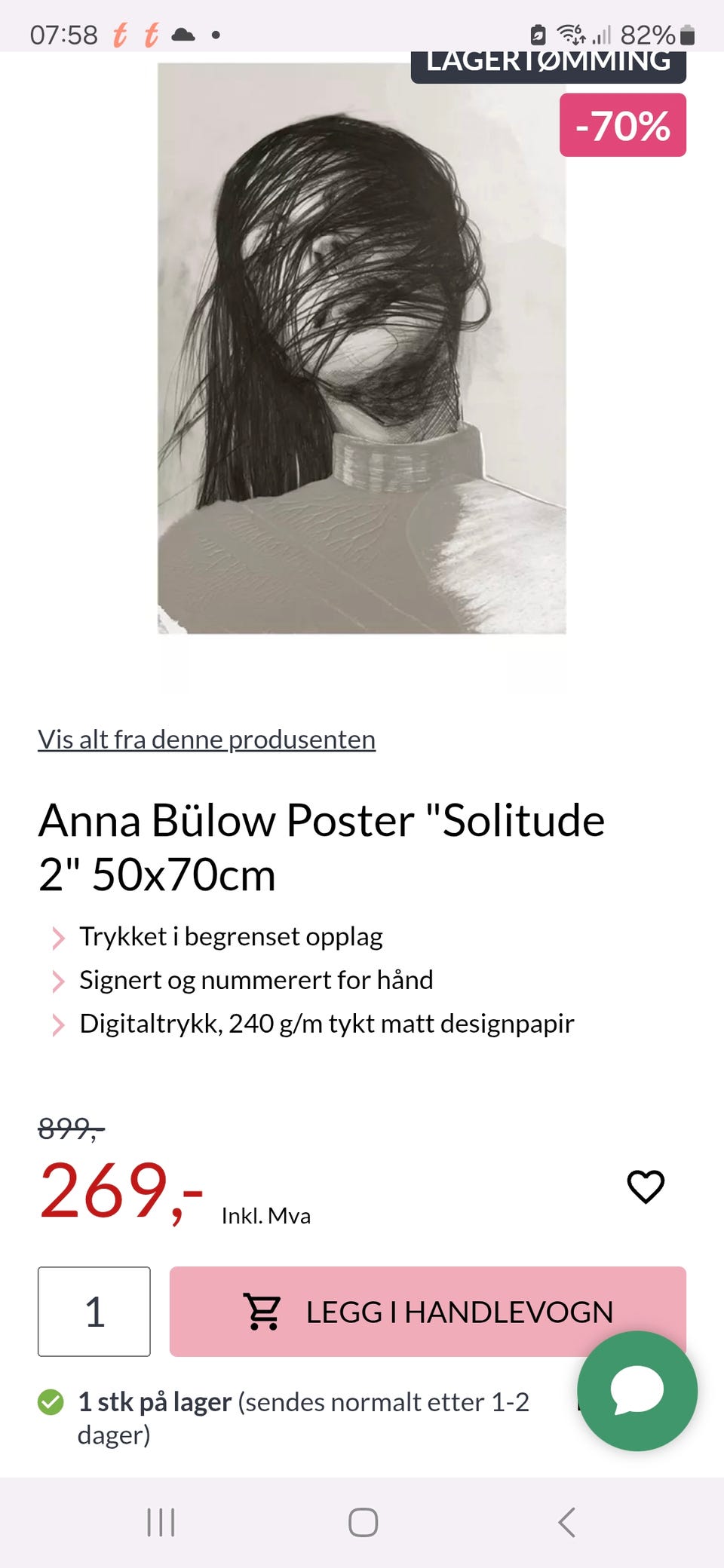
Task: Tap the Home button in navigation bar
Action: pyautogui.click(x=362, y=1522)
